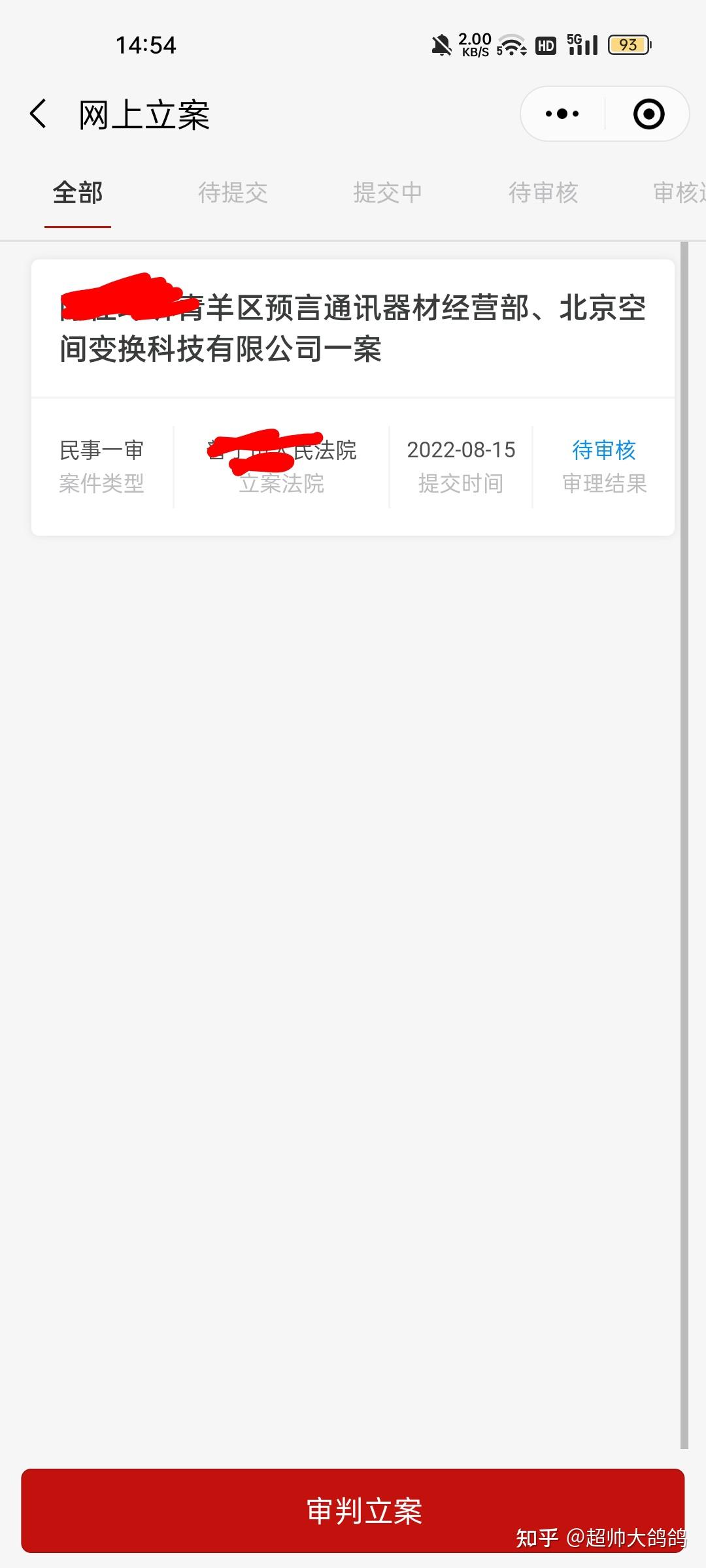Show cases under 待审核 tab

coord(543,193)
